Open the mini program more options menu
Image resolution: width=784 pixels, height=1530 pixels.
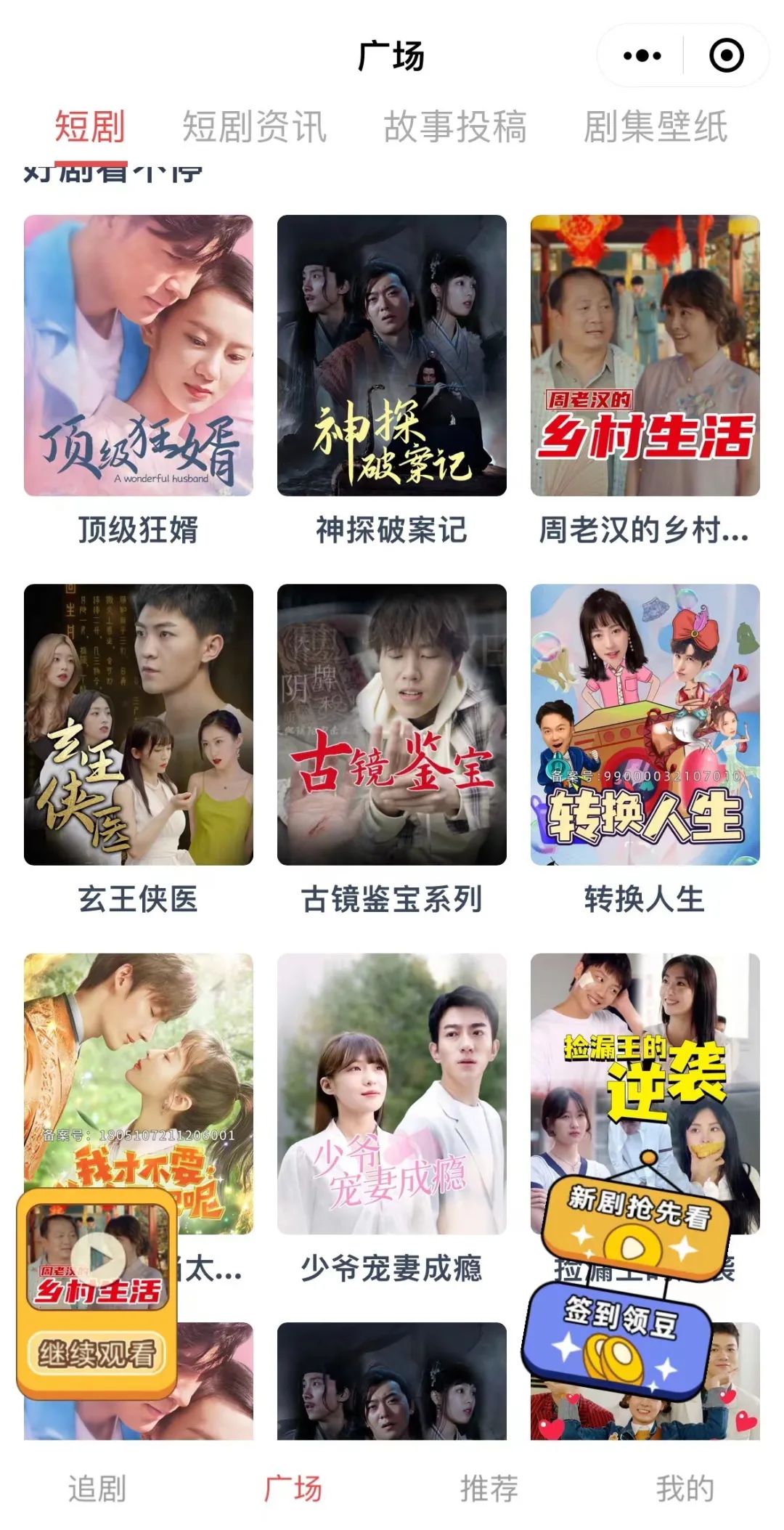point(642,56)
